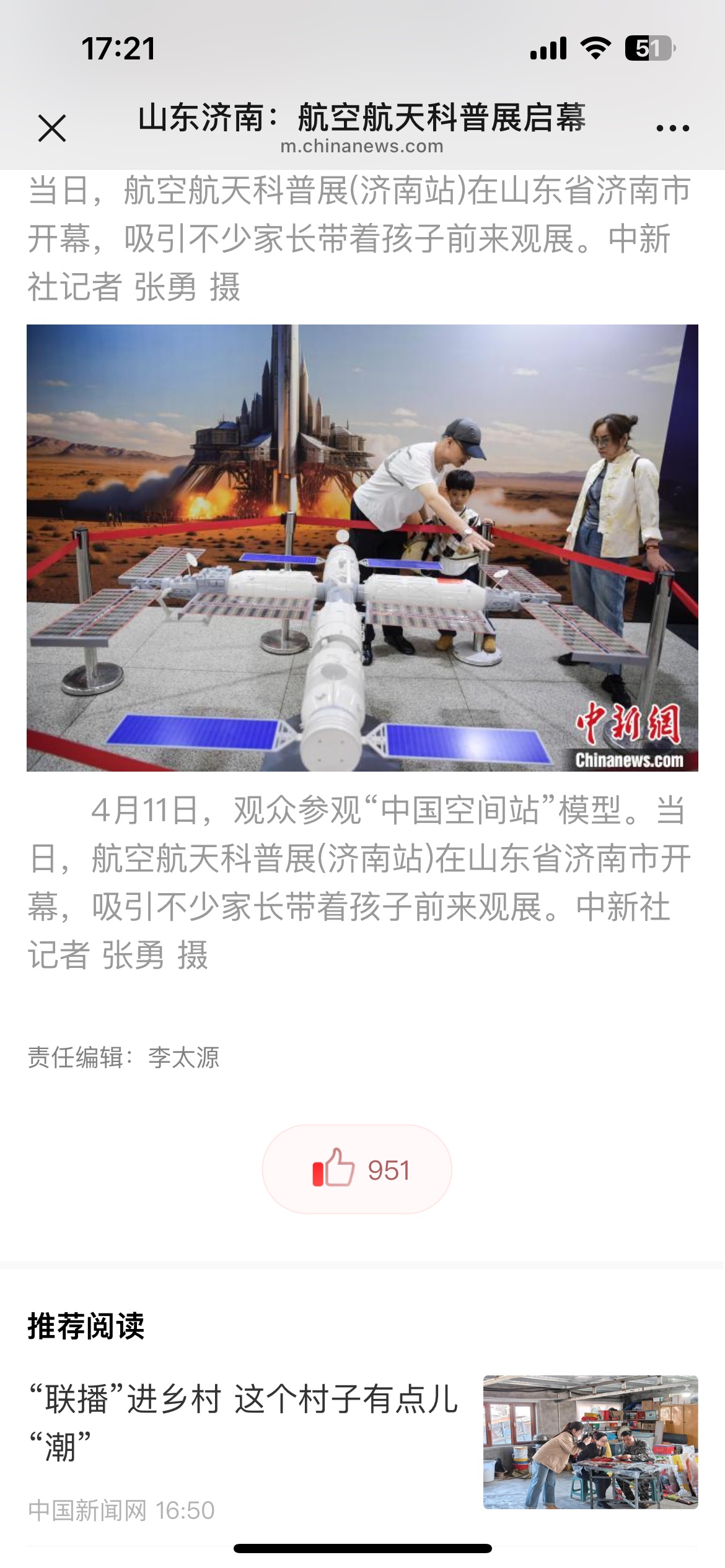Like the article with 951 thumbs up

coord(357,1170)
